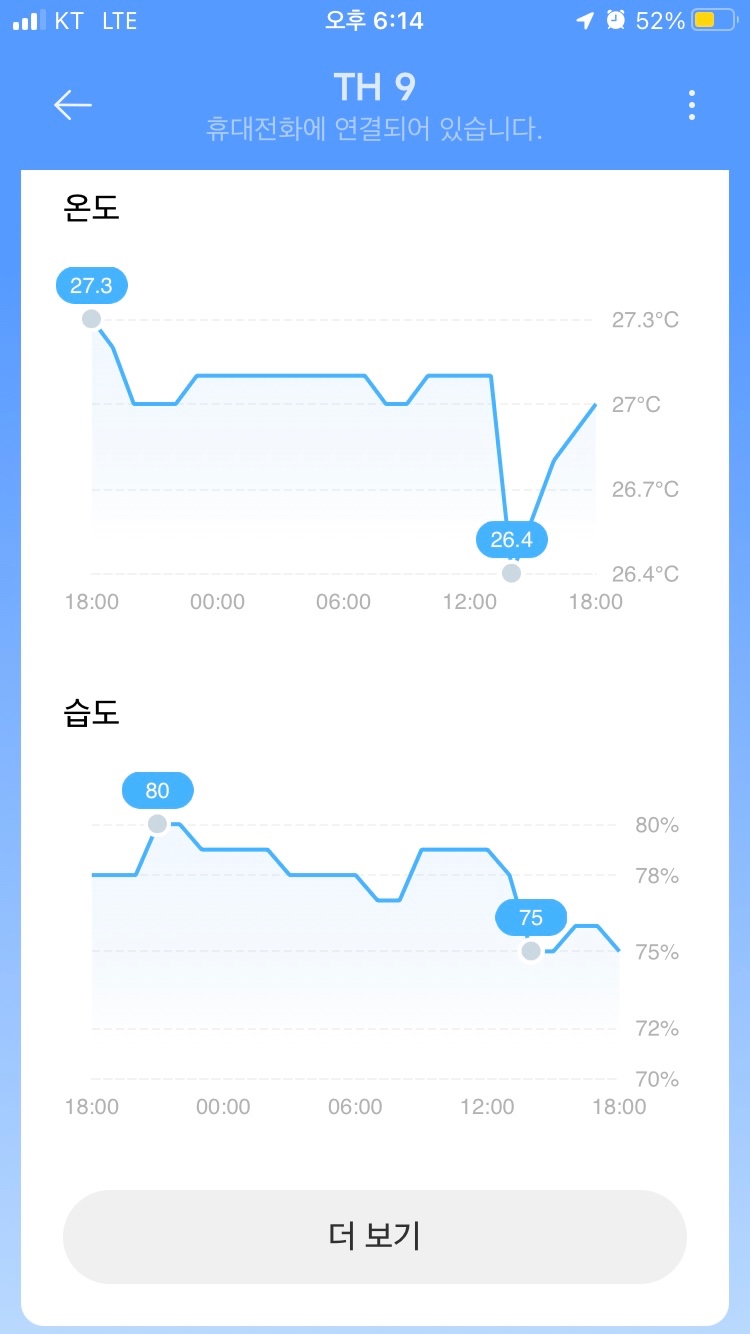
Task: Select the 75 minimum humidity point
Action: 531,950
